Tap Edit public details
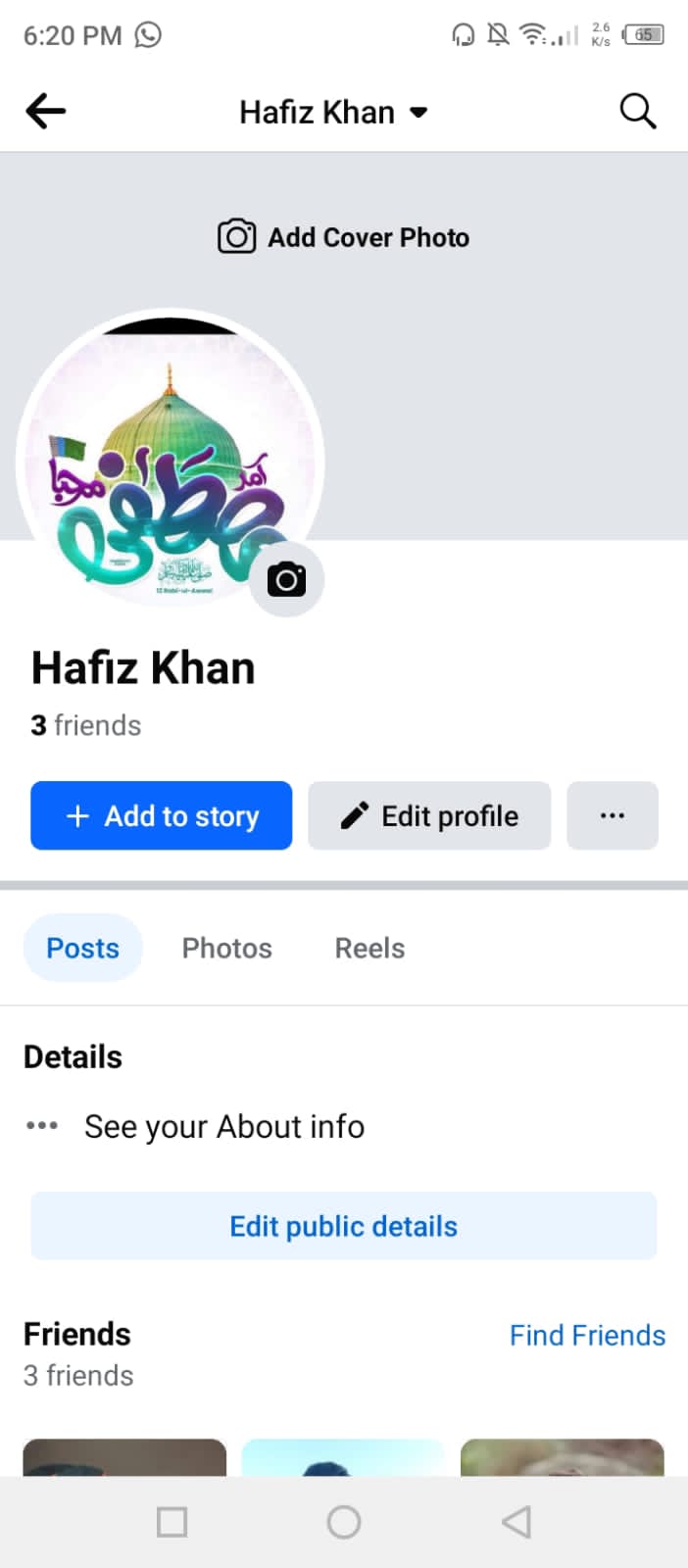688x1568 pixels. (344, 1226)
